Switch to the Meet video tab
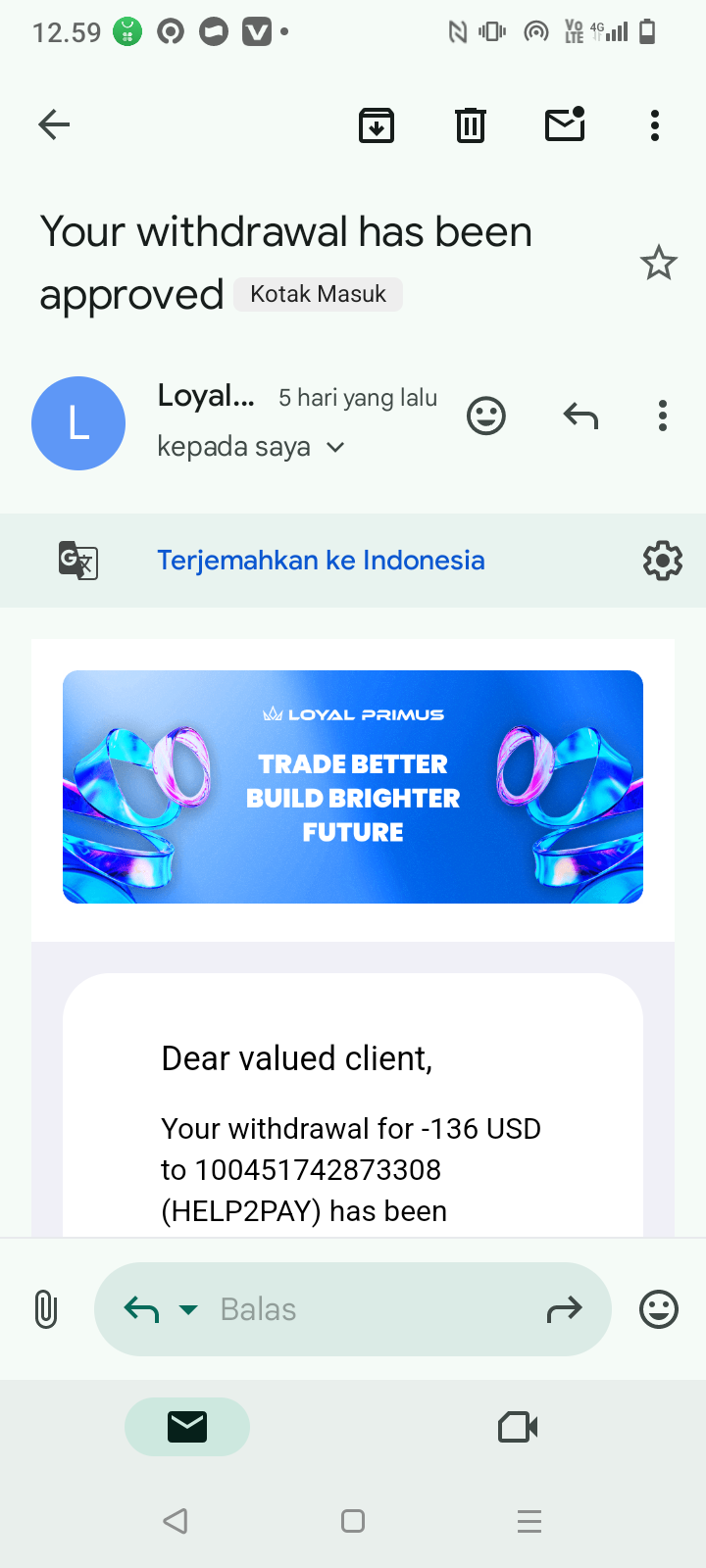Image resolution: width=706 pixels, height=1568 pixels. click(x=518, y=1427)
